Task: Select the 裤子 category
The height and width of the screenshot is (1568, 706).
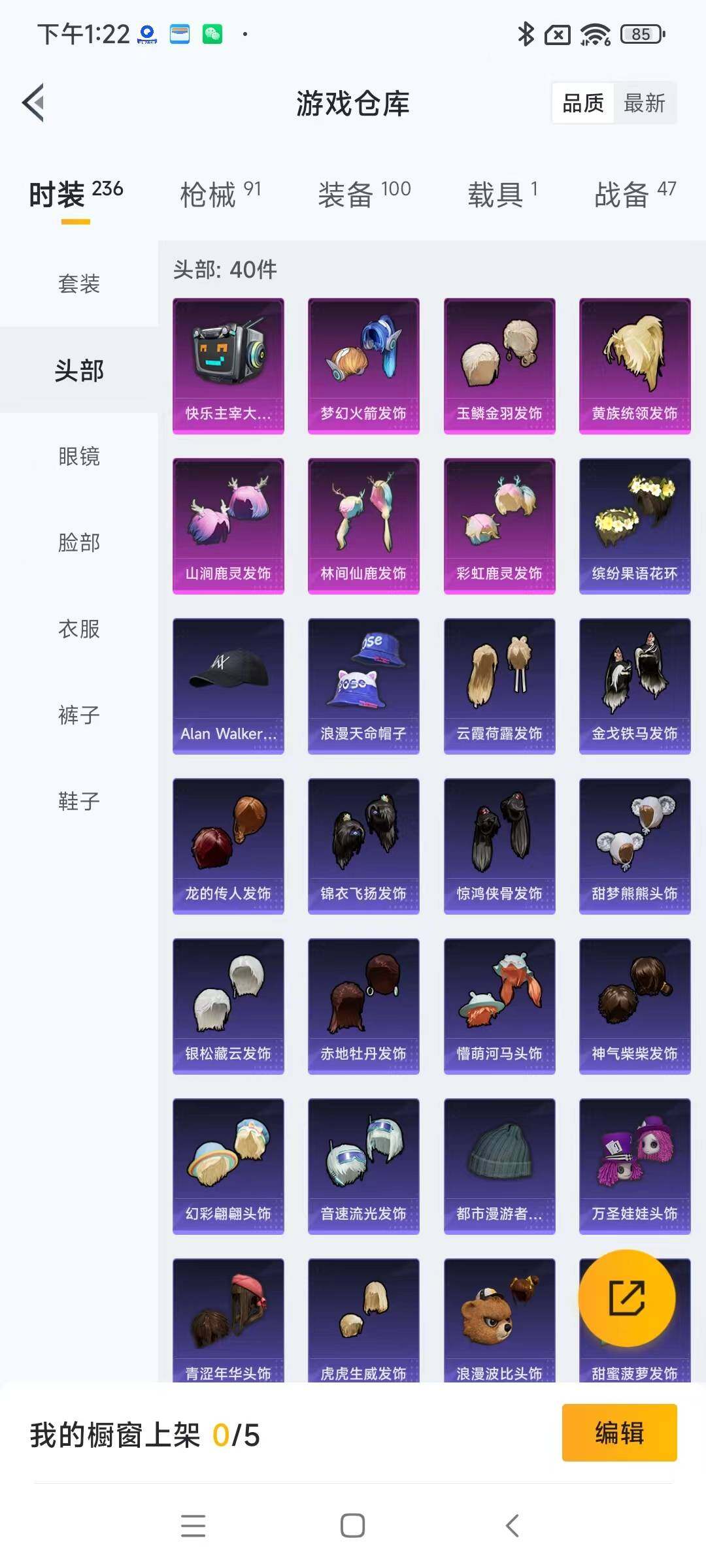Action: click(79, 715)
